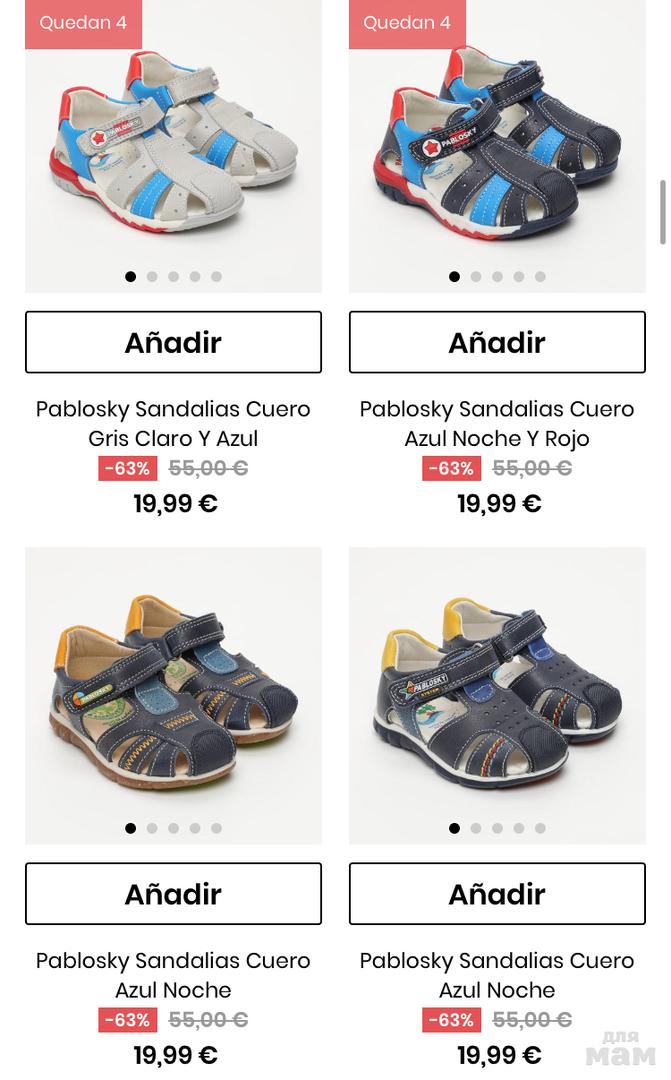Tap Añadir under the brown-soled Azul Noche sandals
This screenshot has width=671, height=1080.
coord(173,894)
